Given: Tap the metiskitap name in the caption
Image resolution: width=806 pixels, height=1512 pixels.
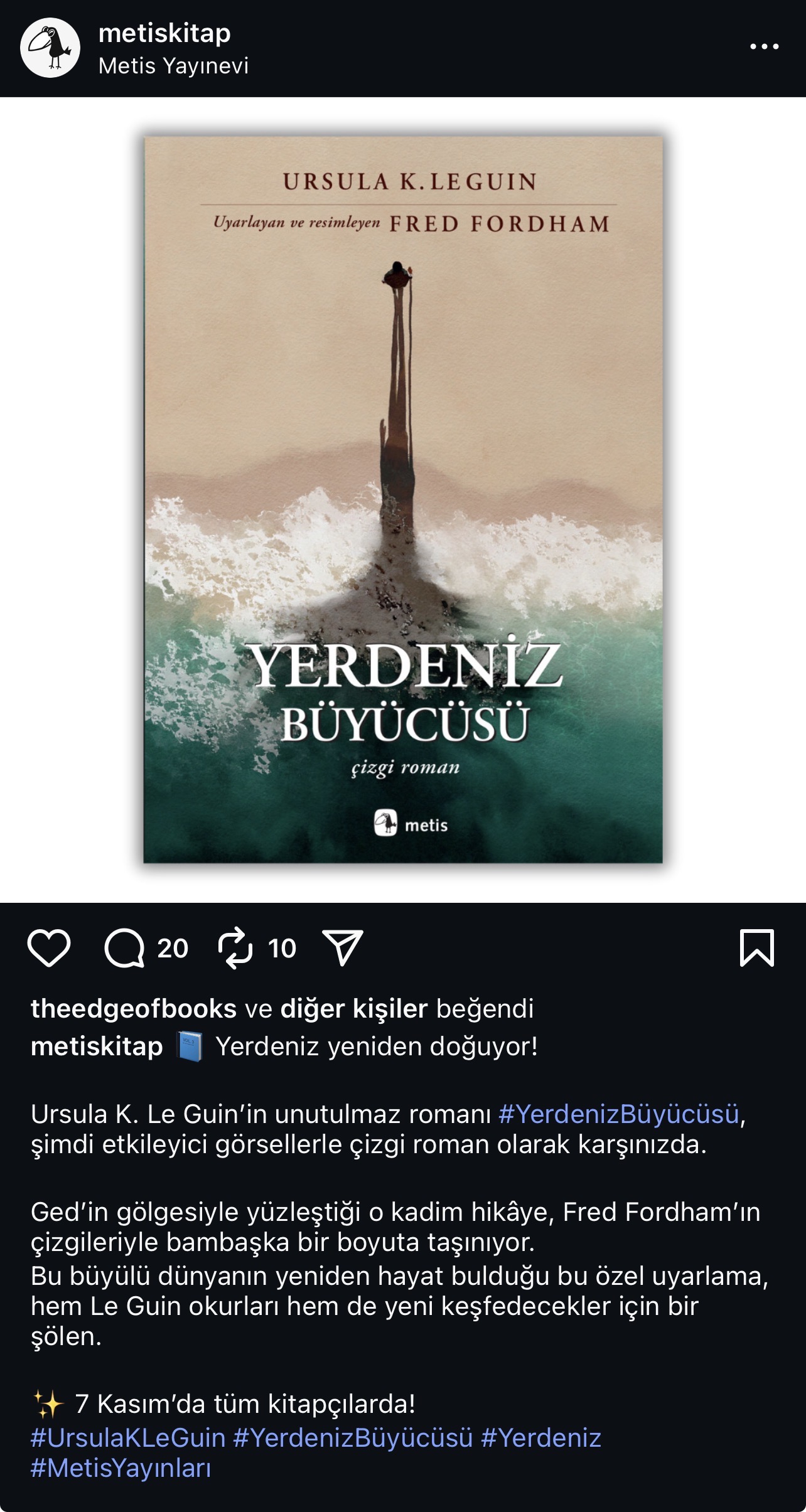Looking at the screenshot, I should click(x=97, y=1046).
